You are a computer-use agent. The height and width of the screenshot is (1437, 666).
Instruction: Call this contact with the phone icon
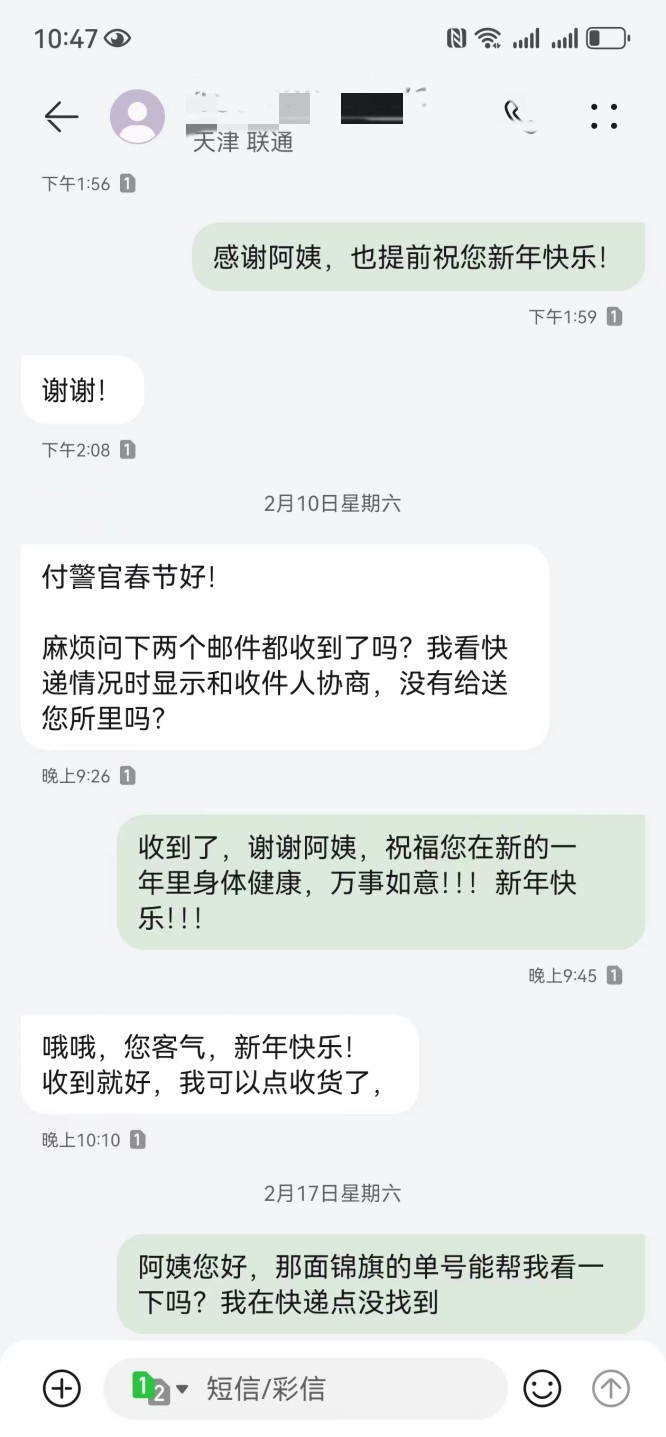518,115
